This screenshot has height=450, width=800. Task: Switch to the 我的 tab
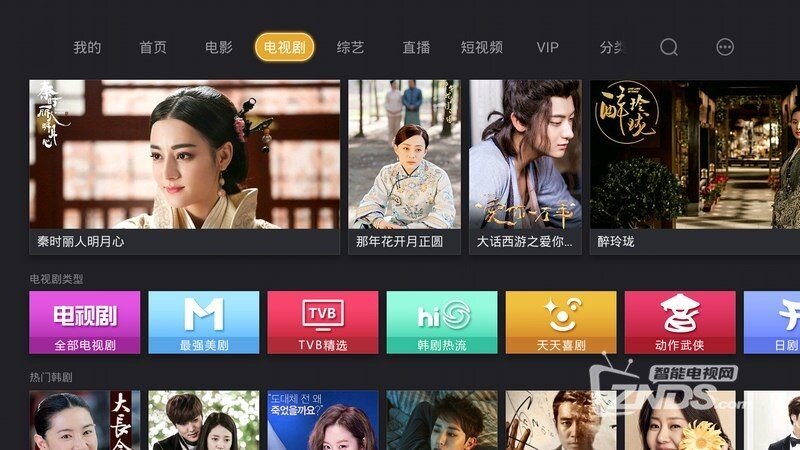pos(87,47)
